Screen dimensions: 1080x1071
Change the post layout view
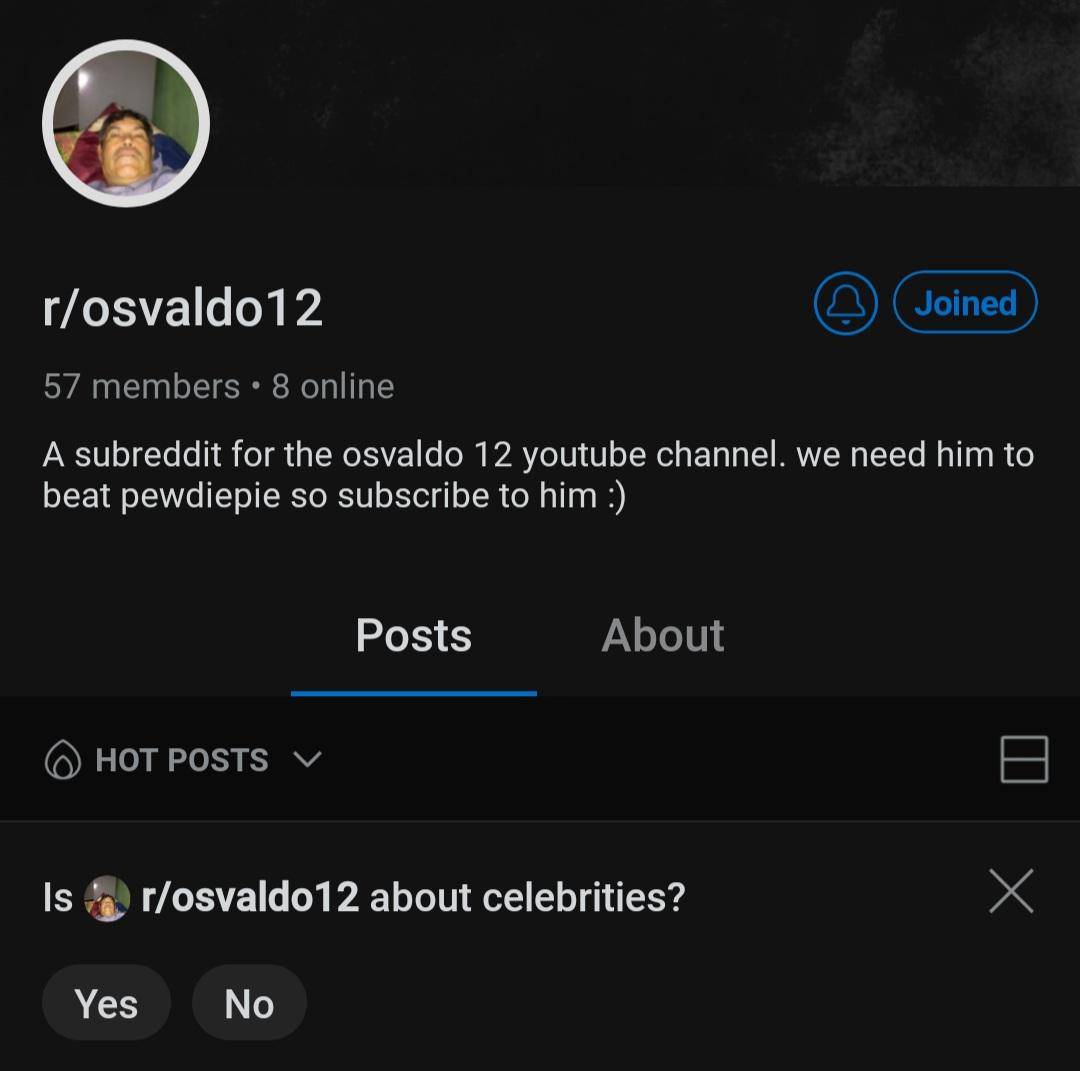pos(1023,759)
